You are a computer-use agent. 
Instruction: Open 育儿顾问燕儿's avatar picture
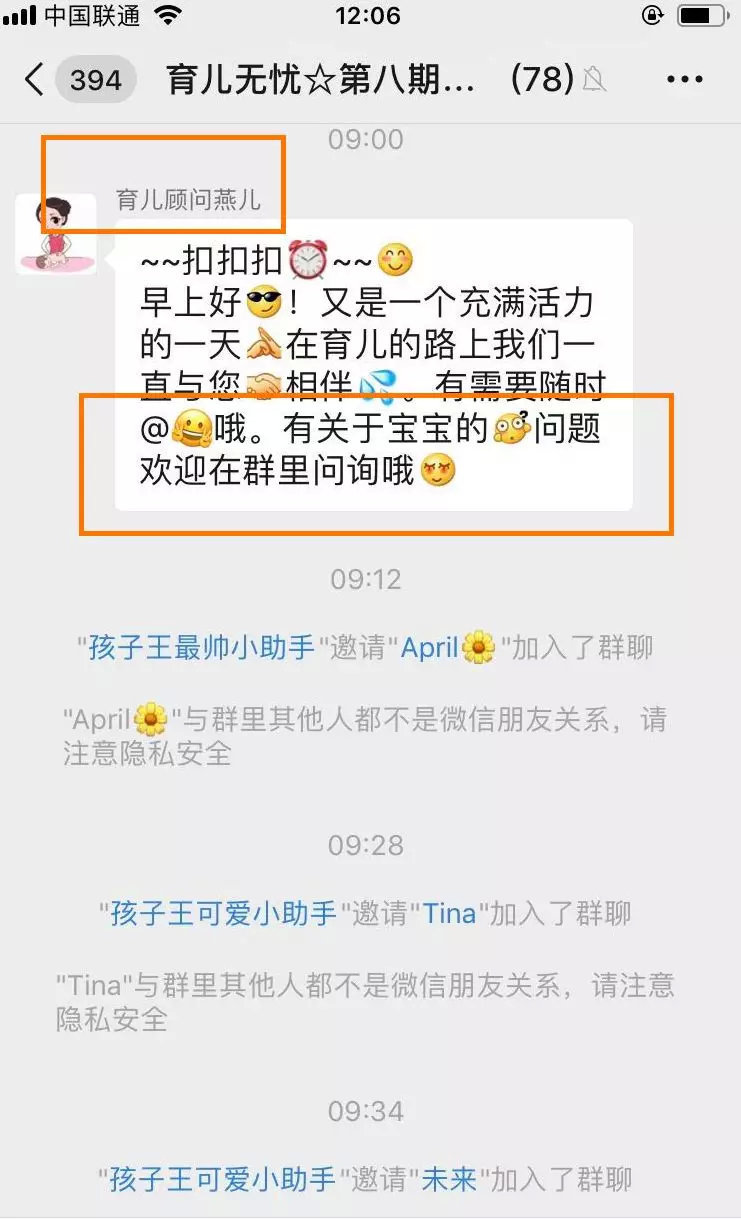[56, 235]
